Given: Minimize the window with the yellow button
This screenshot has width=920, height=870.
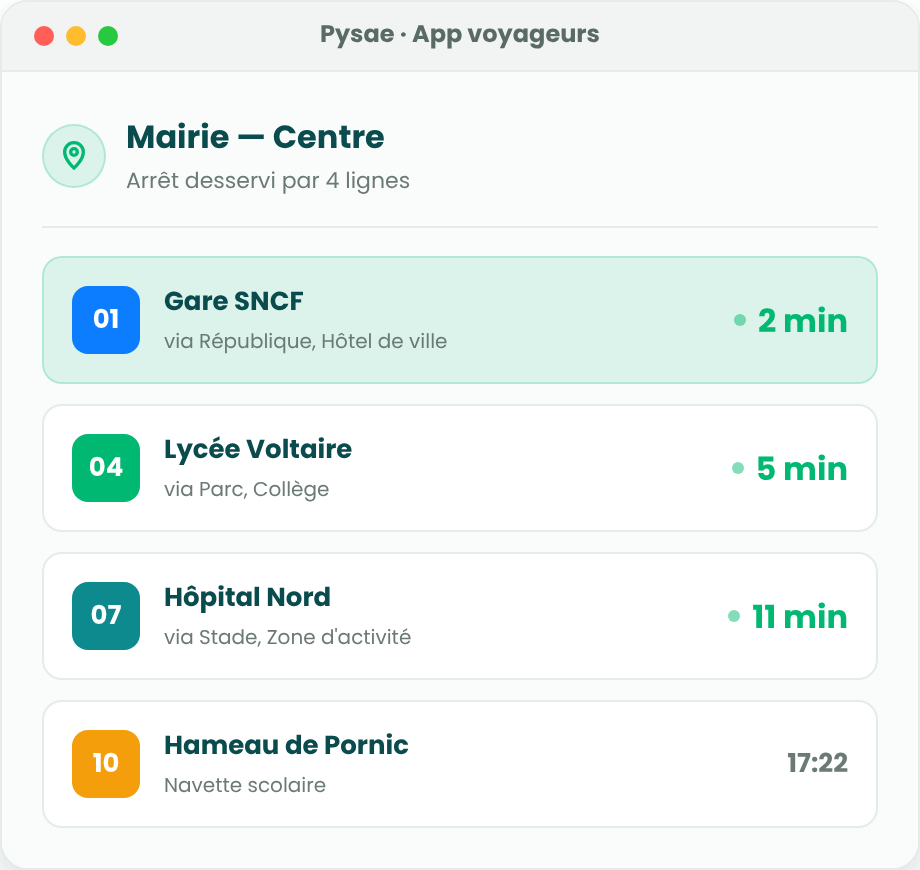Looking at the screenshot, I should click(76, 36).
